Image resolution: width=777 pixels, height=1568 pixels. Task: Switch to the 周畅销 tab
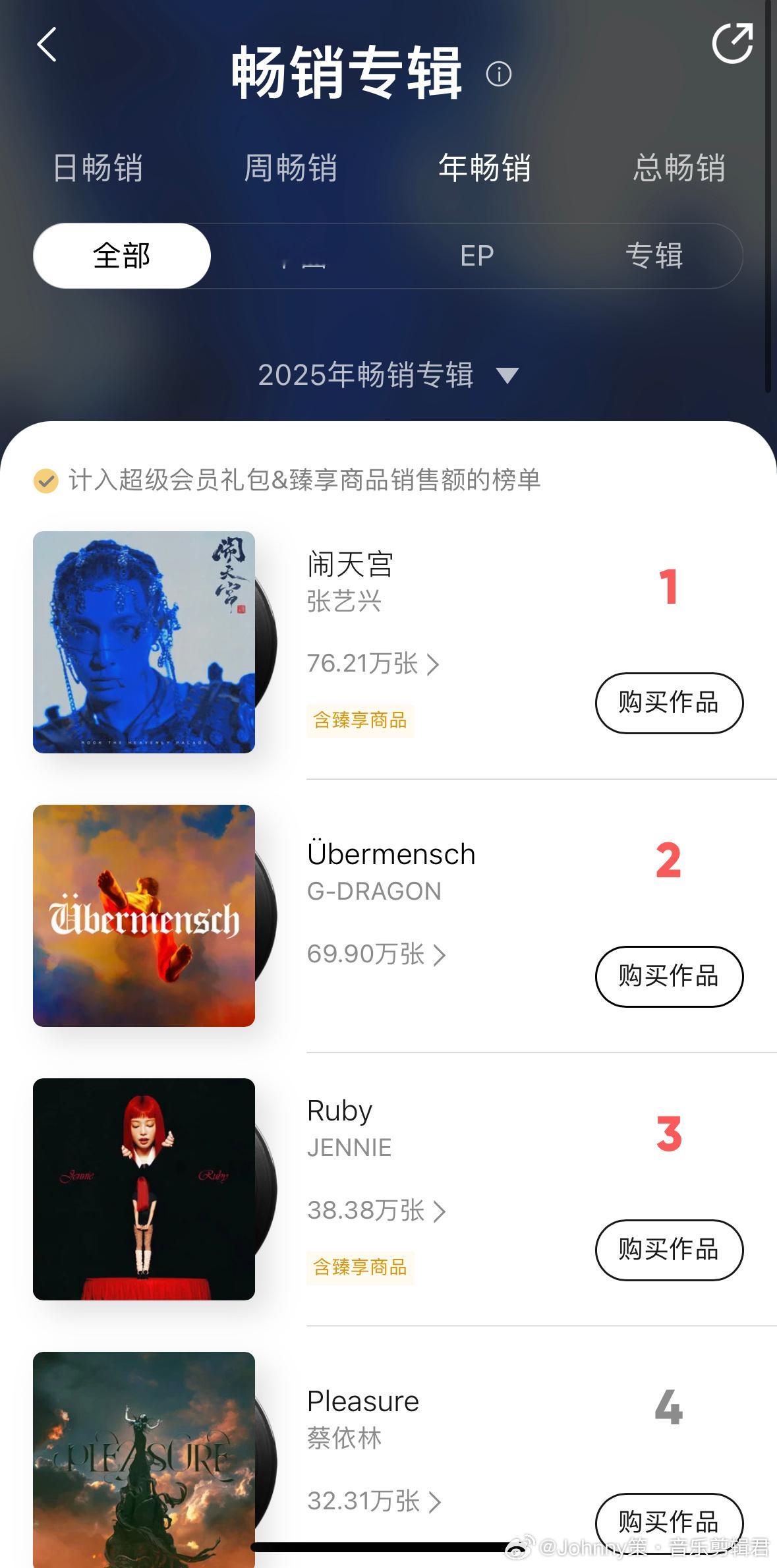pos(291,167)
